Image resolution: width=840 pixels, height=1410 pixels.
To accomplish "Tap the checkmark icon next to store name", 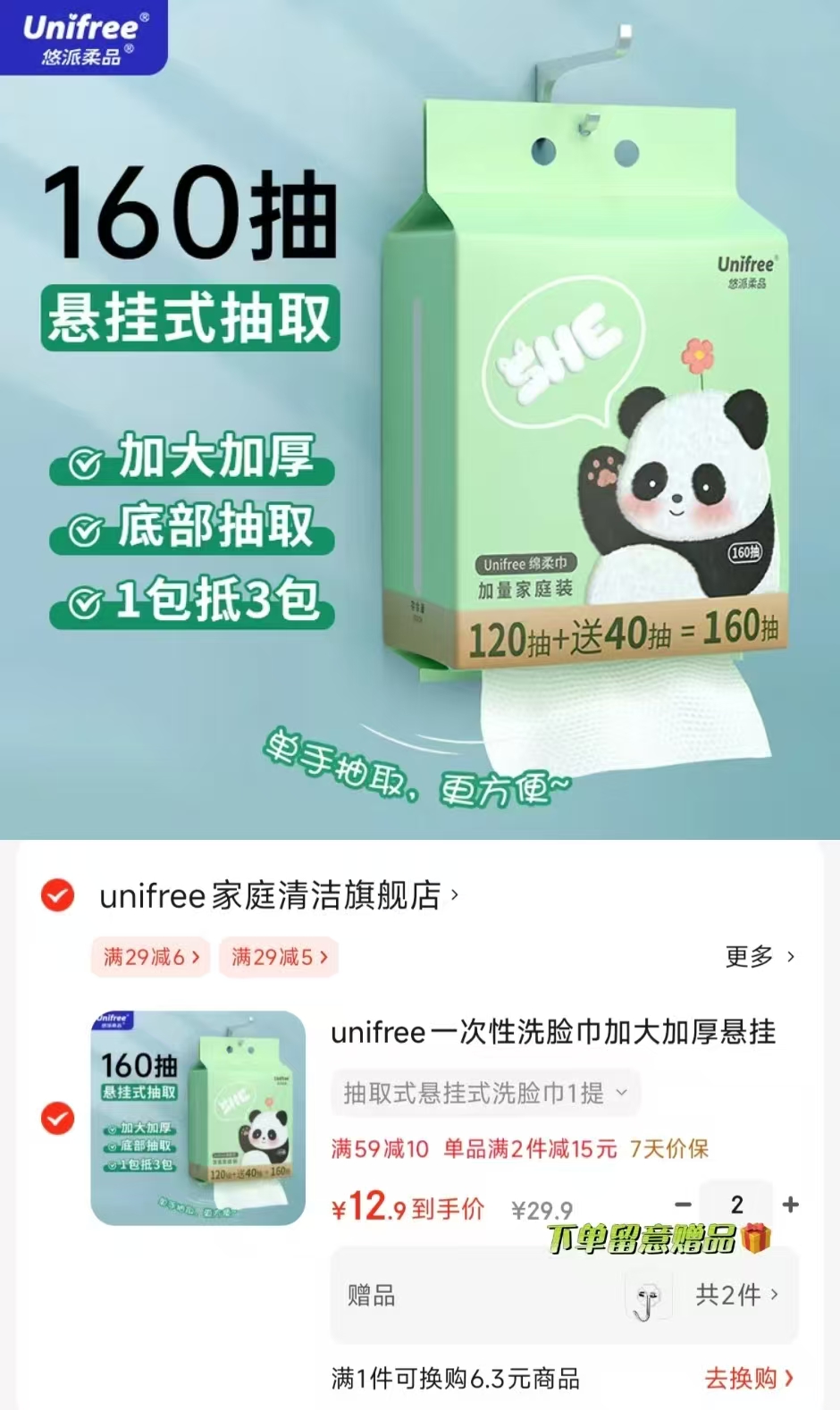I will [56, 896].
